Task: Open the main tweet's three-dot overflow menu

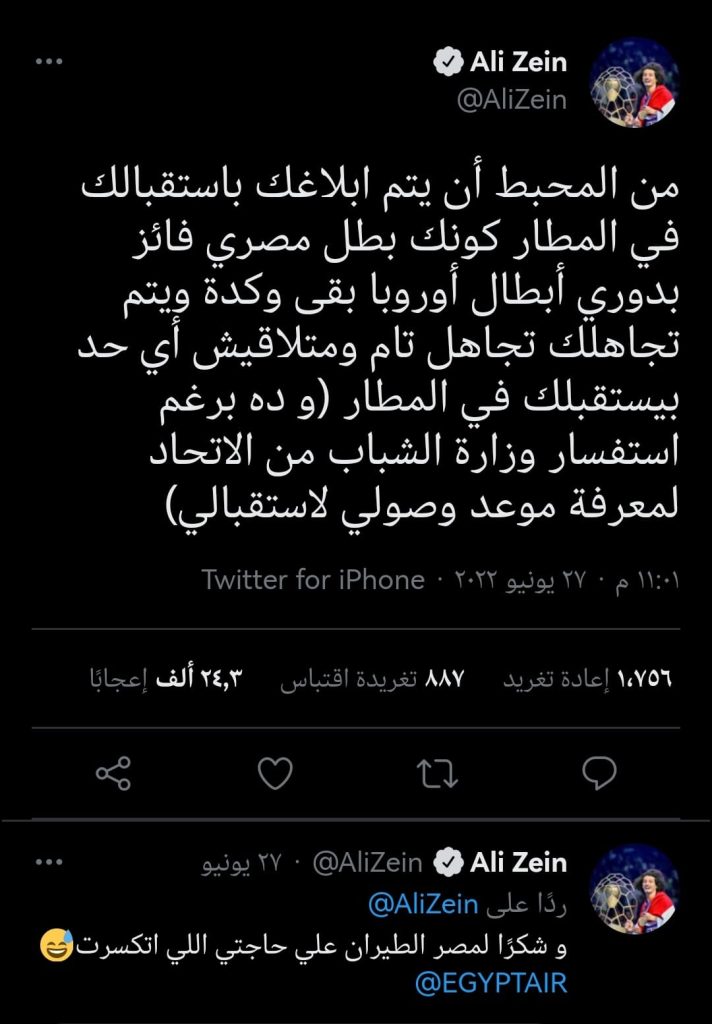Action: 49,63
